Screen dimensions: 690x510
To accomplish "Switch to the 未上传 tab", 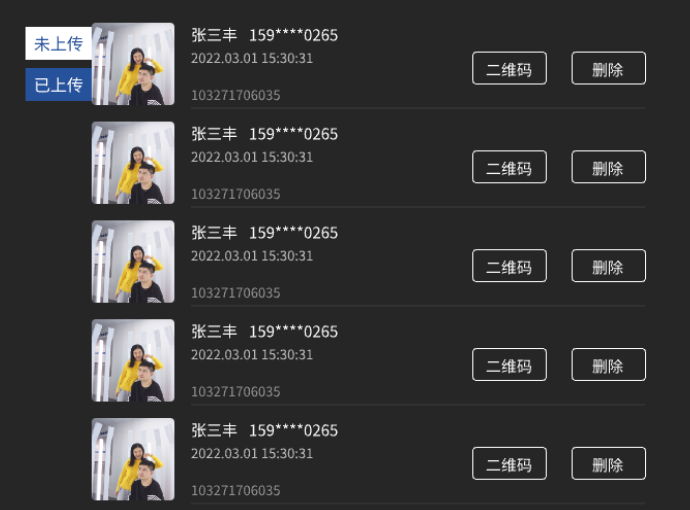I will [x=58, y=44].
